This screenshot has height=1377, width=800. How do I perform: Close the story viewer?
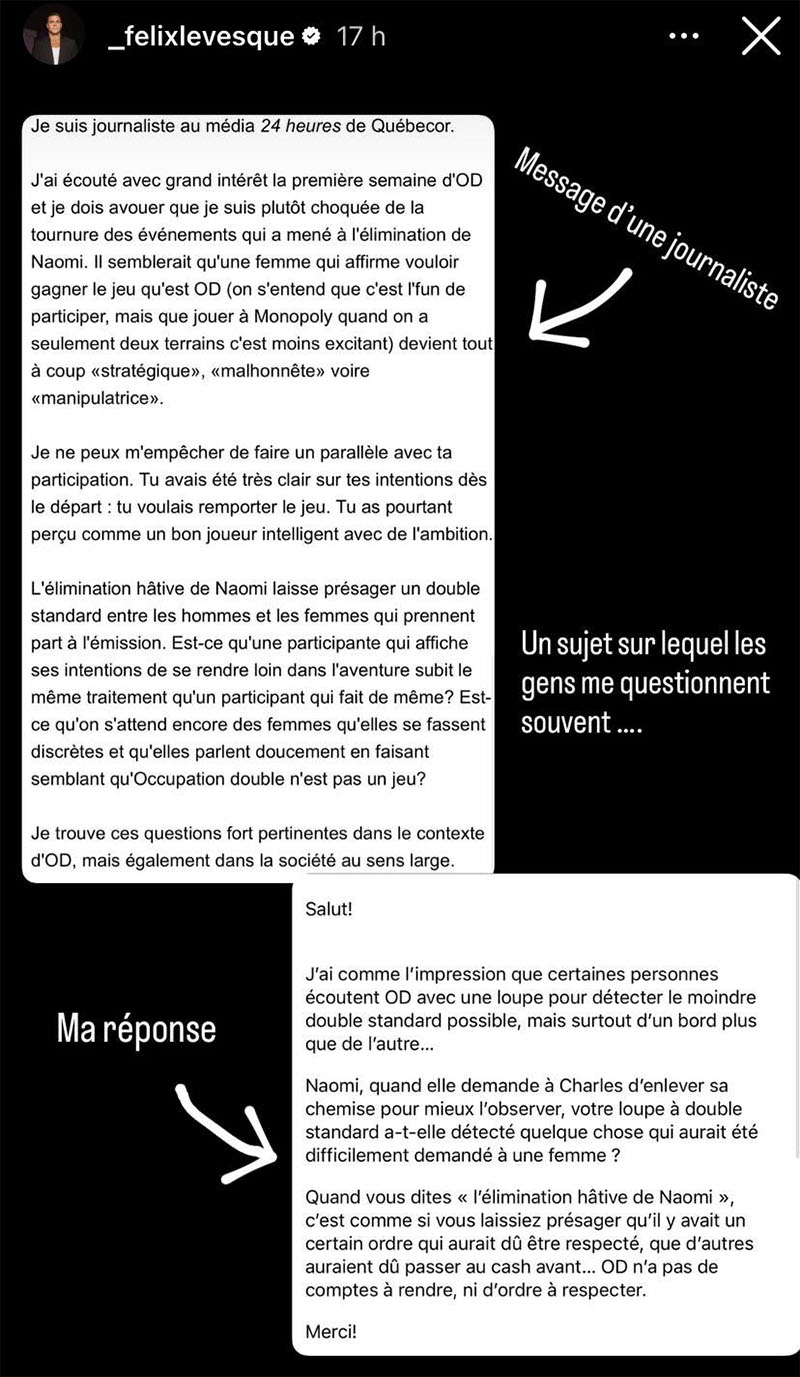point(761,36)
